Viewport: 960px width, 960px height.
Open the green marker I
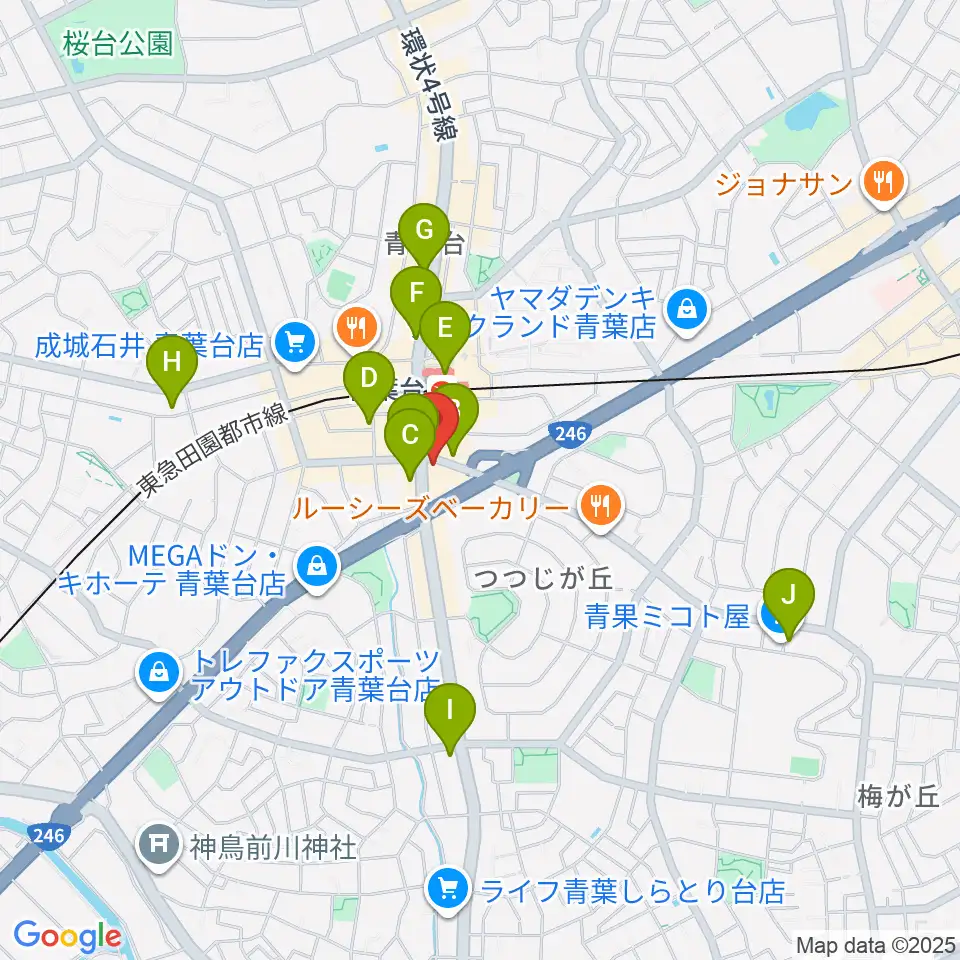450,711
